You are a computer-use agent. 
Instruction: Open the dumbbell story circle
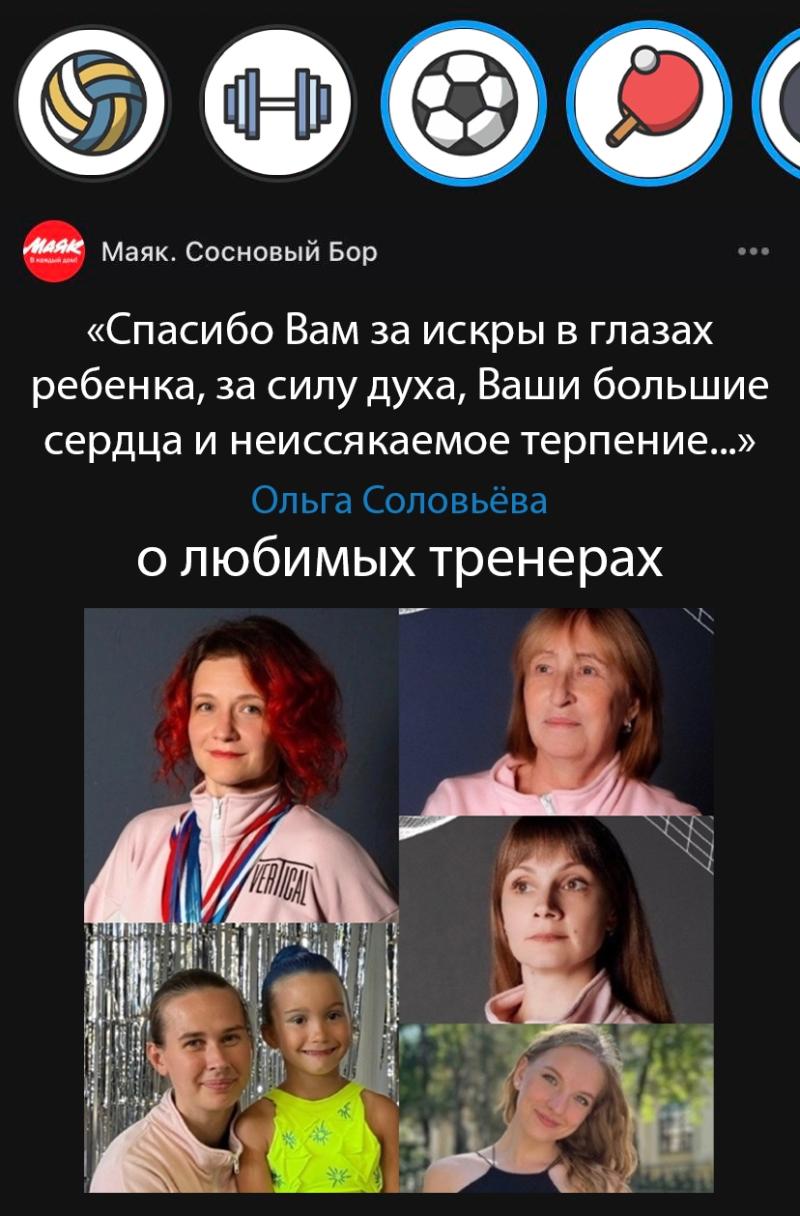click(279, 103)
